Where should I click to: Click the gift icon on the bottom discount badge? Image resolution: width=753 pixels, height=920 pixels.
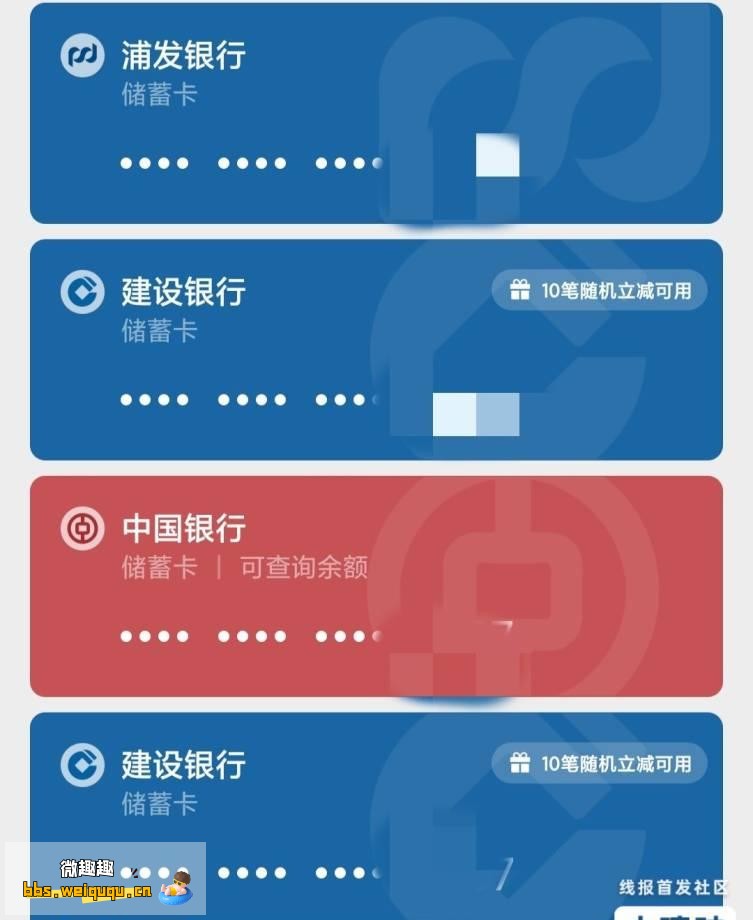coord(520,762)
